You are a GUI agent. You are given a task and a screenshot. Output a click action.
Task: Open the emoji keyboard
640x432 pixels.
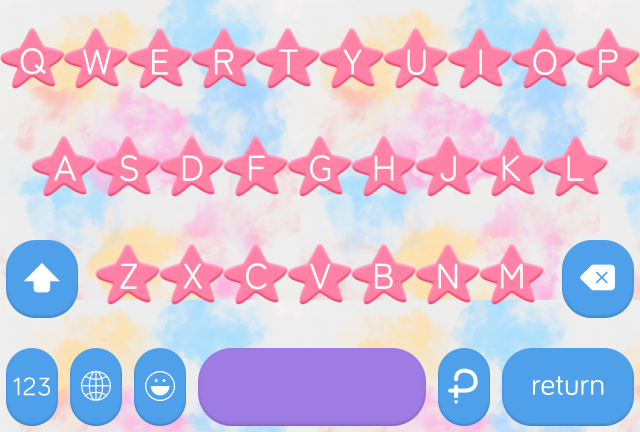click(160, 386)
